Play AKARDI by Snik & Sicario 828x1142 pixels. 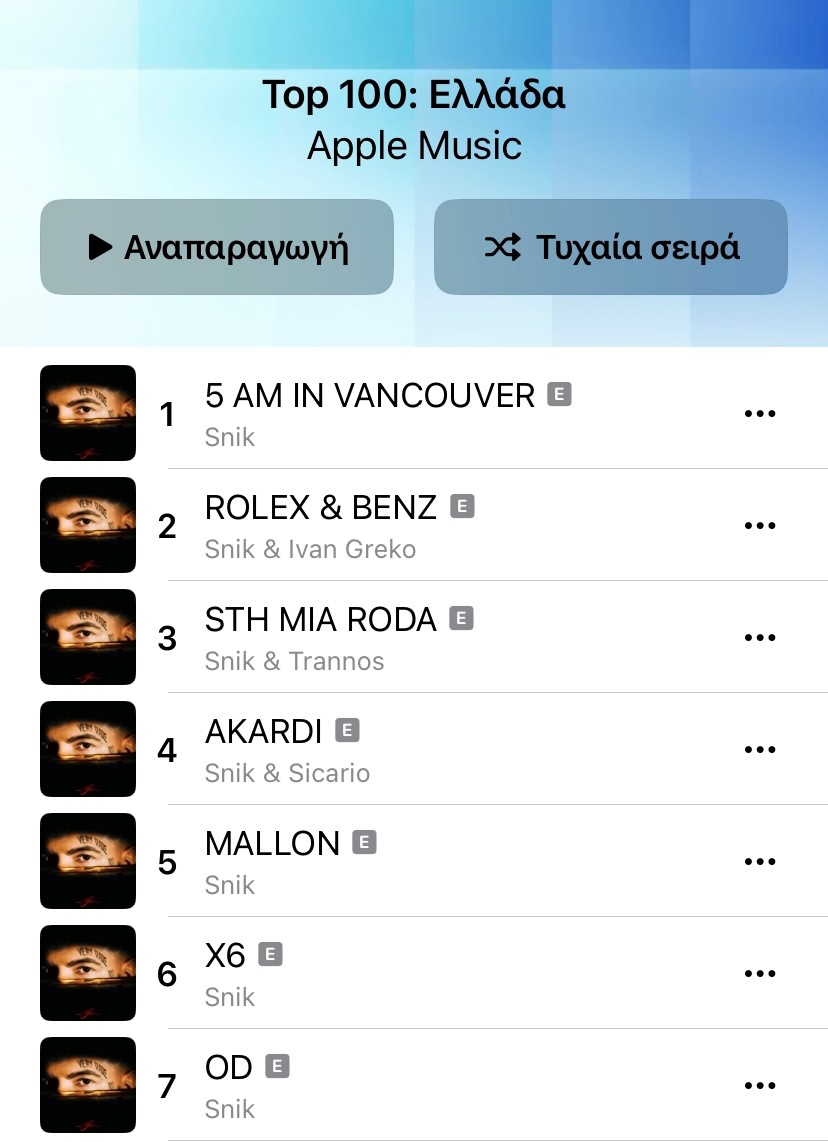[263, 732]
